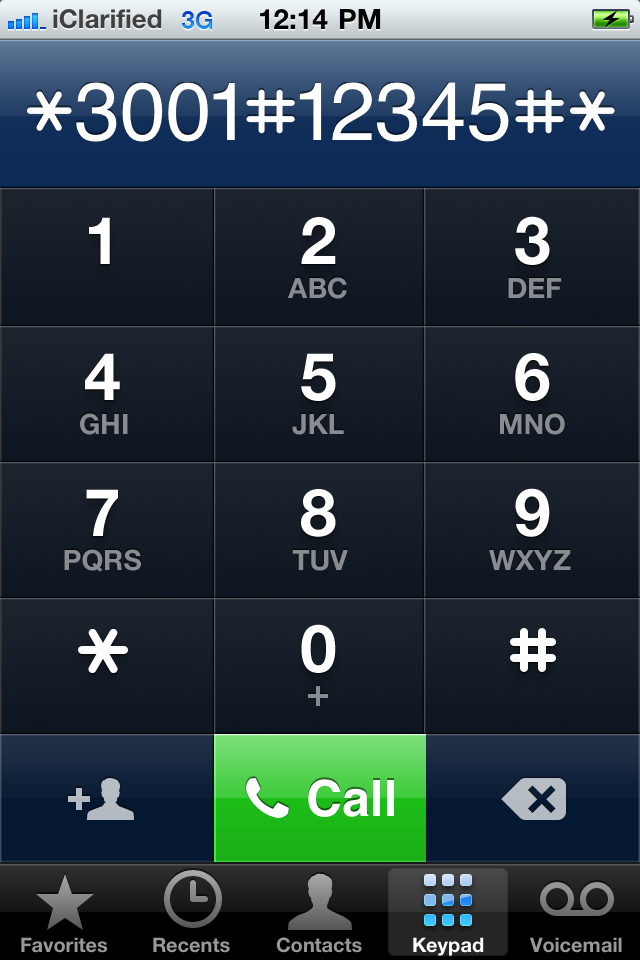The height and width of the screenshot is (960, 640).
Task: Tap the asterisk star key
Action: click(106, 666)
